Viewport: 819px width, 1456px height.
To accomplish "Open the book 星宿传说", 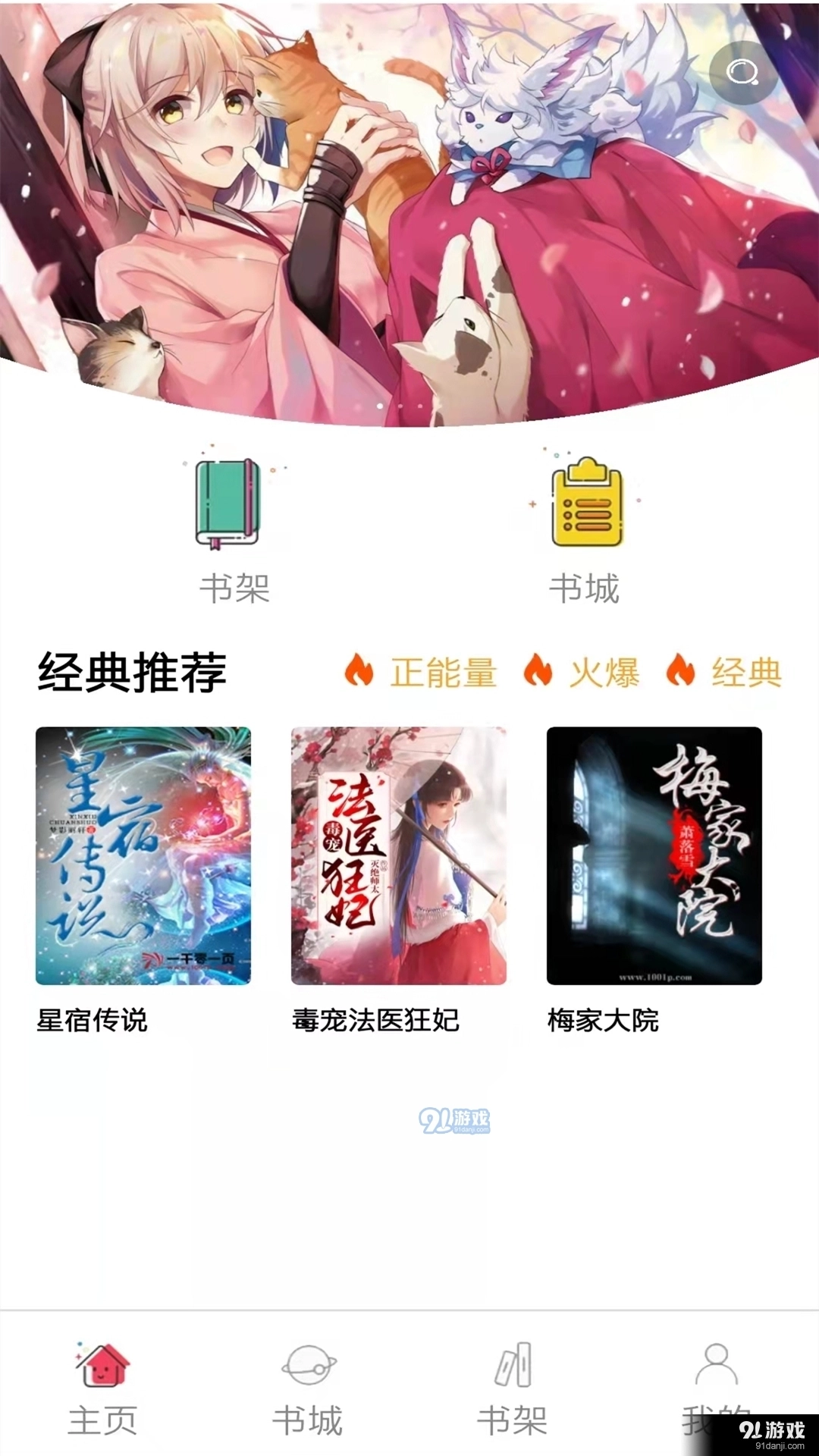I will pyautogui.click(x=143, y=856).
